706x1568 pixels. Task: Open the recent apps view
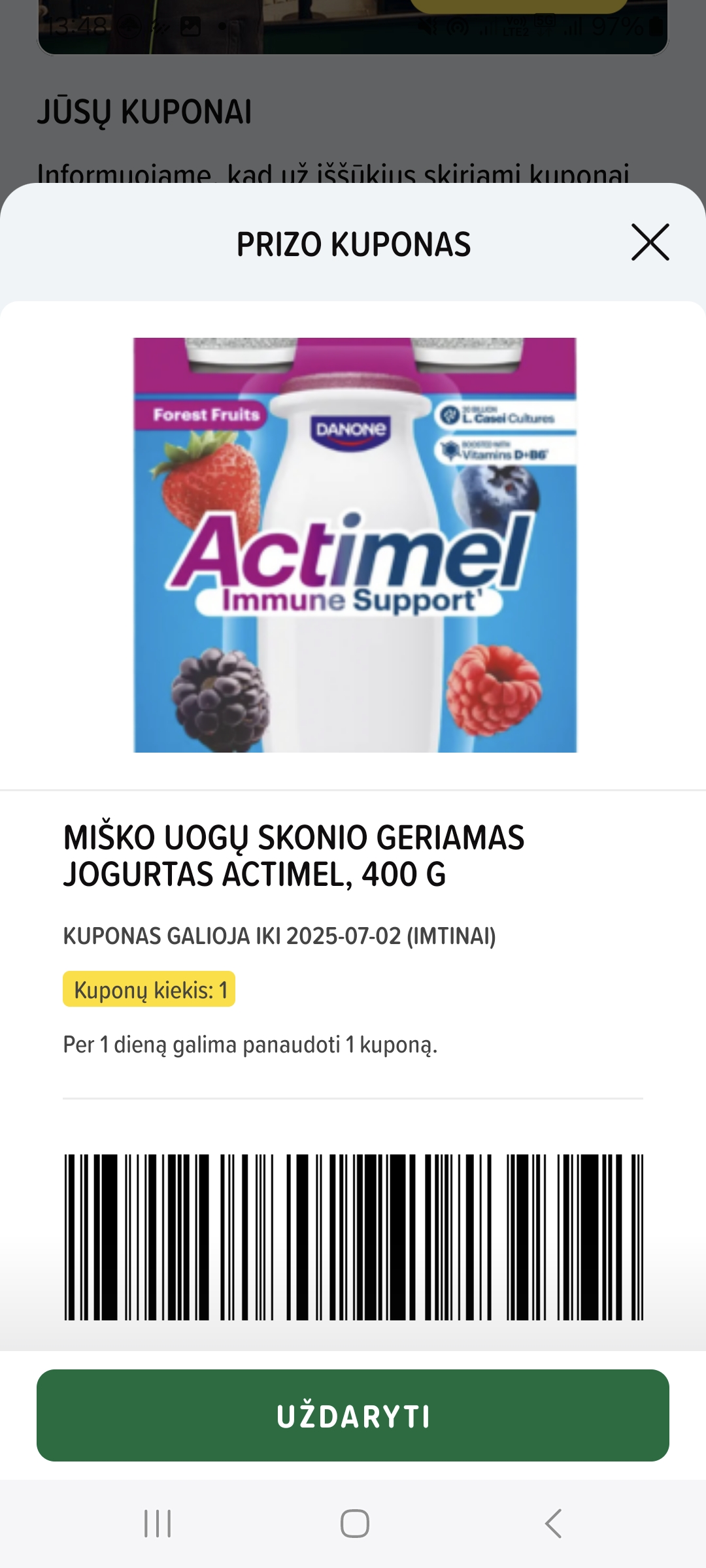tap(158, 1524)
